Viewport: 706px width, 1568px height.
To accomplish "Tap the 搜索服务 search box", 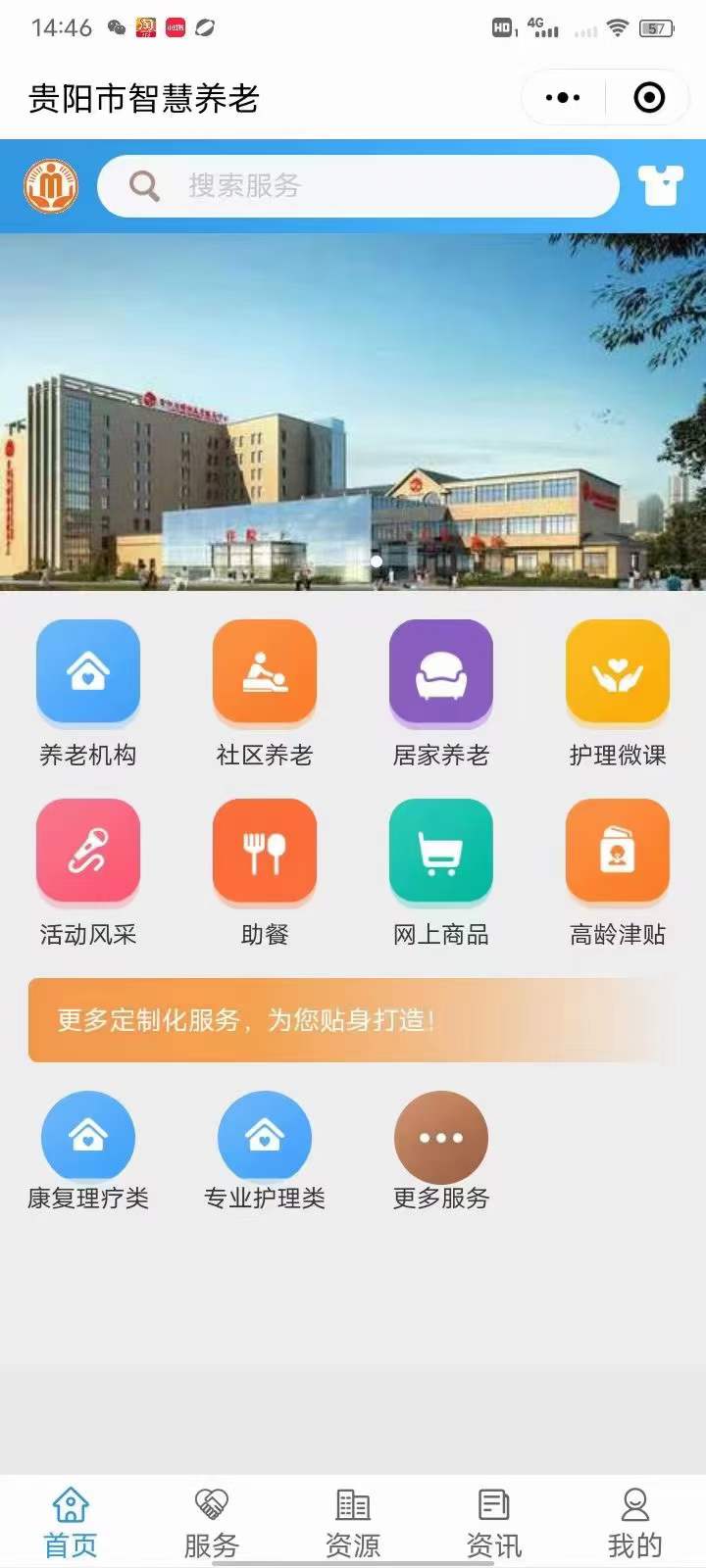I will click(358, 186).
